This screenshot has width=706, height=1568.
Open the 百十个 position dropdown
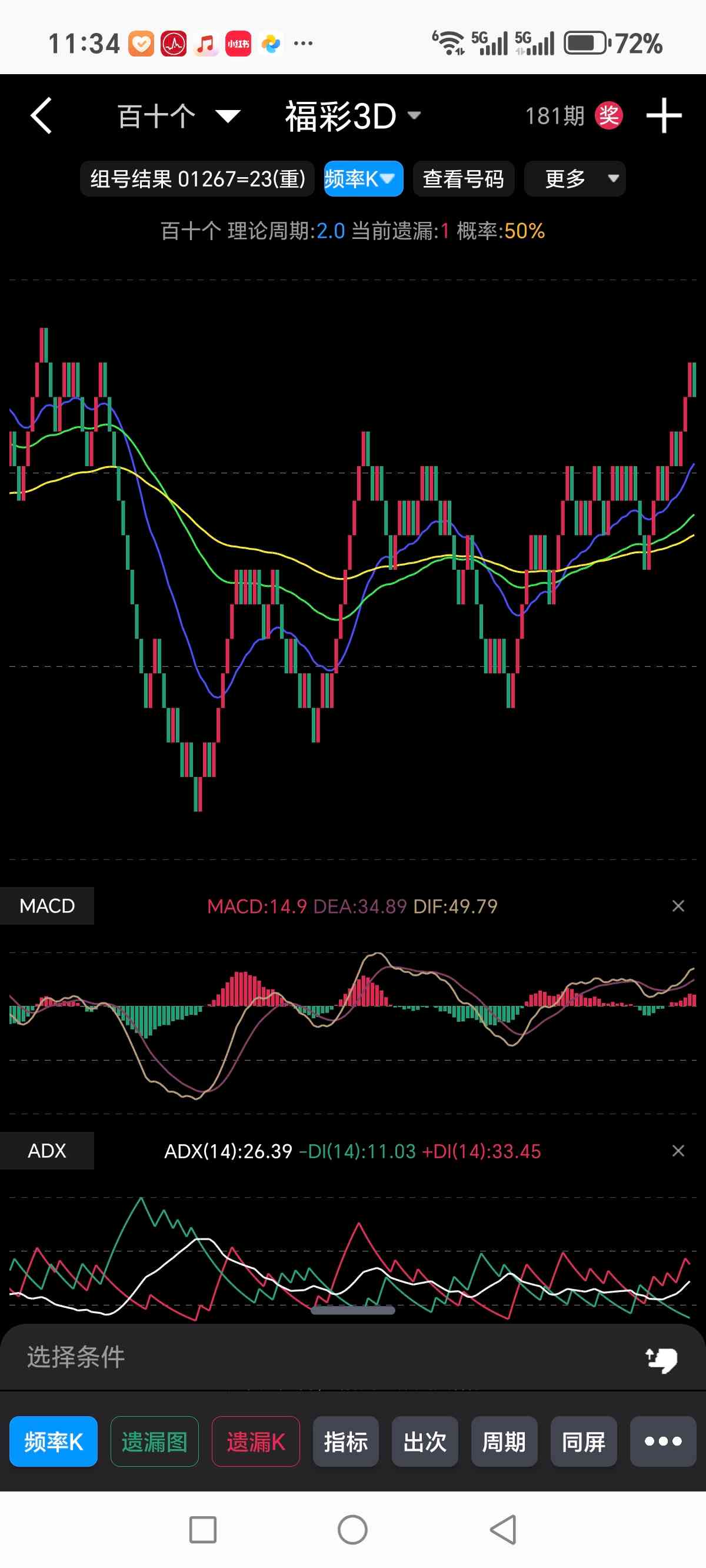(x=178, y=115)
